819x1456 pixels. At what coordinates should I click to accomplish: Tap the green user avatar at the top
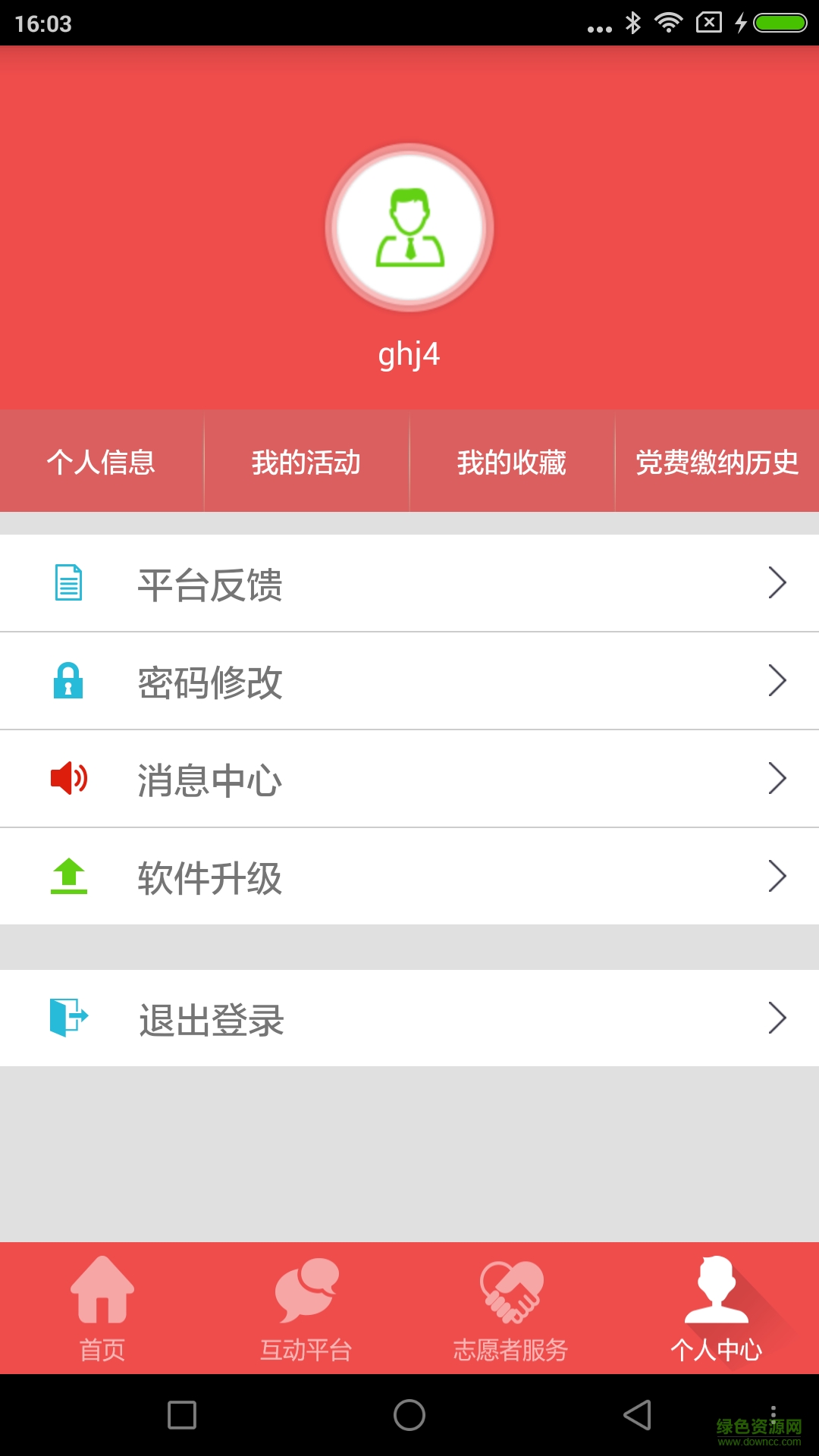click(409, 227)
